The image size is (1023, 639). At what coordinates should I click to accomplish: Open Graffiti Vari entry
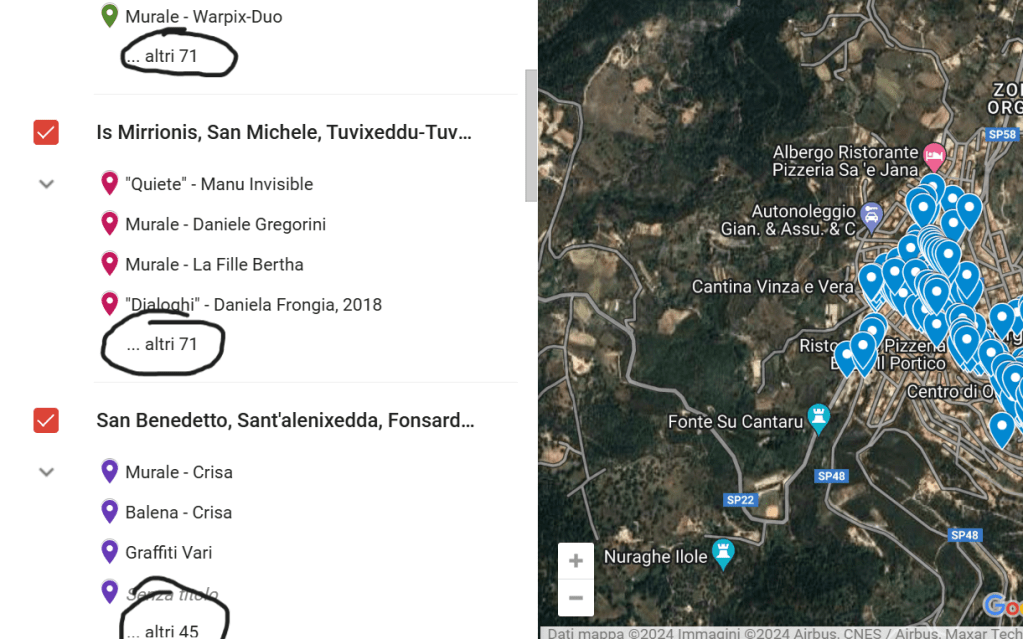click(x=168, y=552)
